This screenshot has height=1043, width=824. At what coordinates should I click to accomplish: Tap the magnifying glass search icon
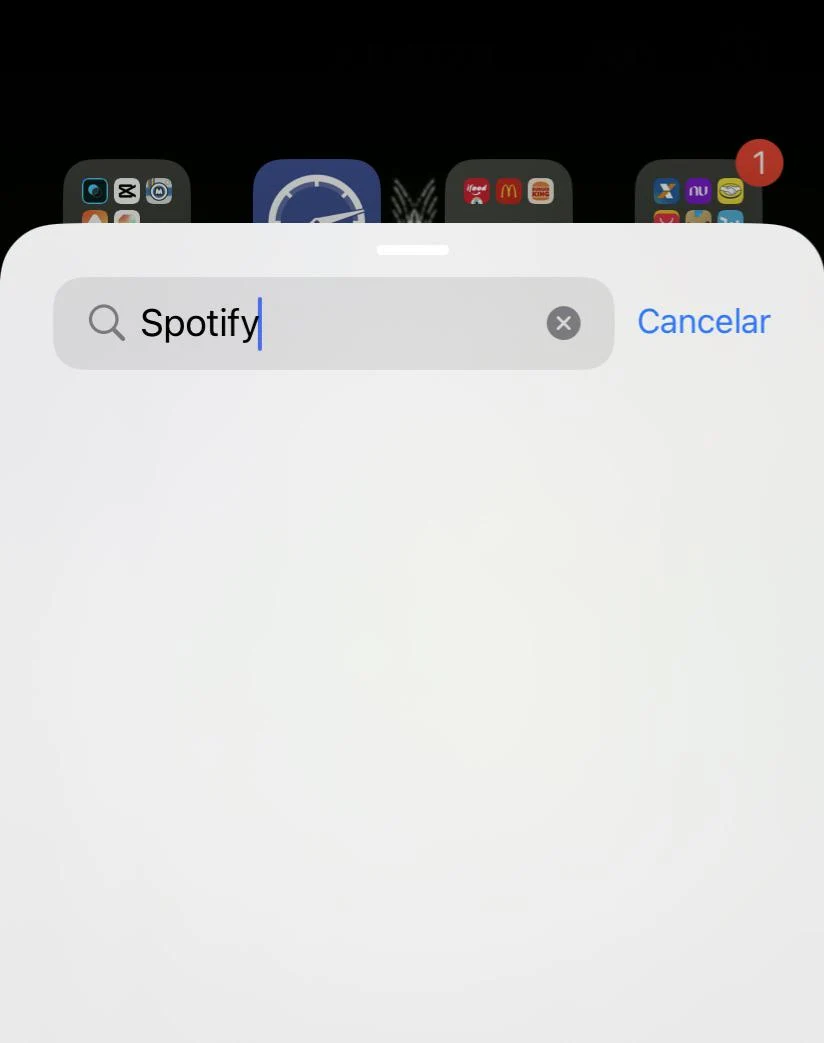(x=105, y=322)
